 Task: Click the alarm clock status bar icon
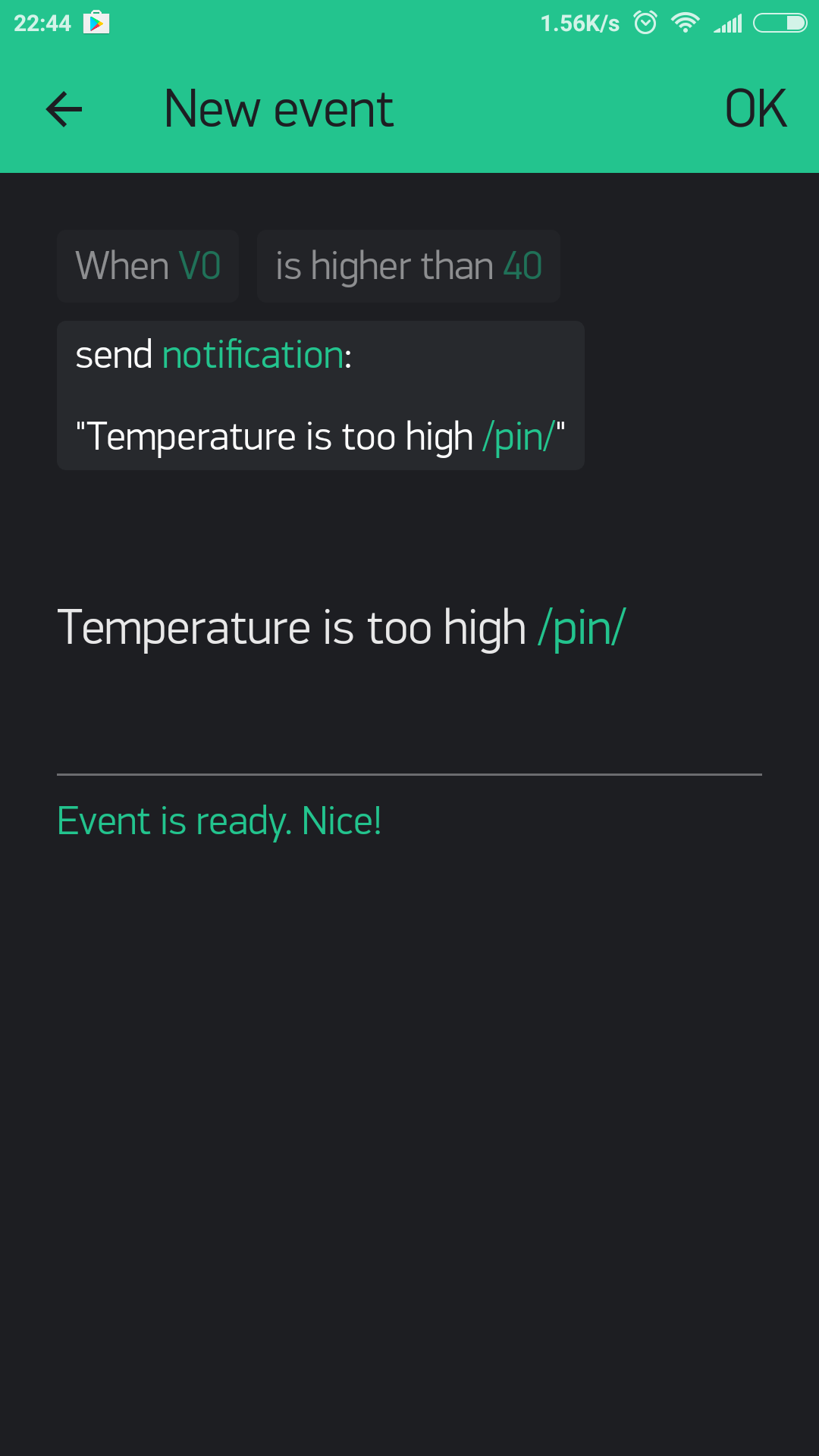pos(645,23)
